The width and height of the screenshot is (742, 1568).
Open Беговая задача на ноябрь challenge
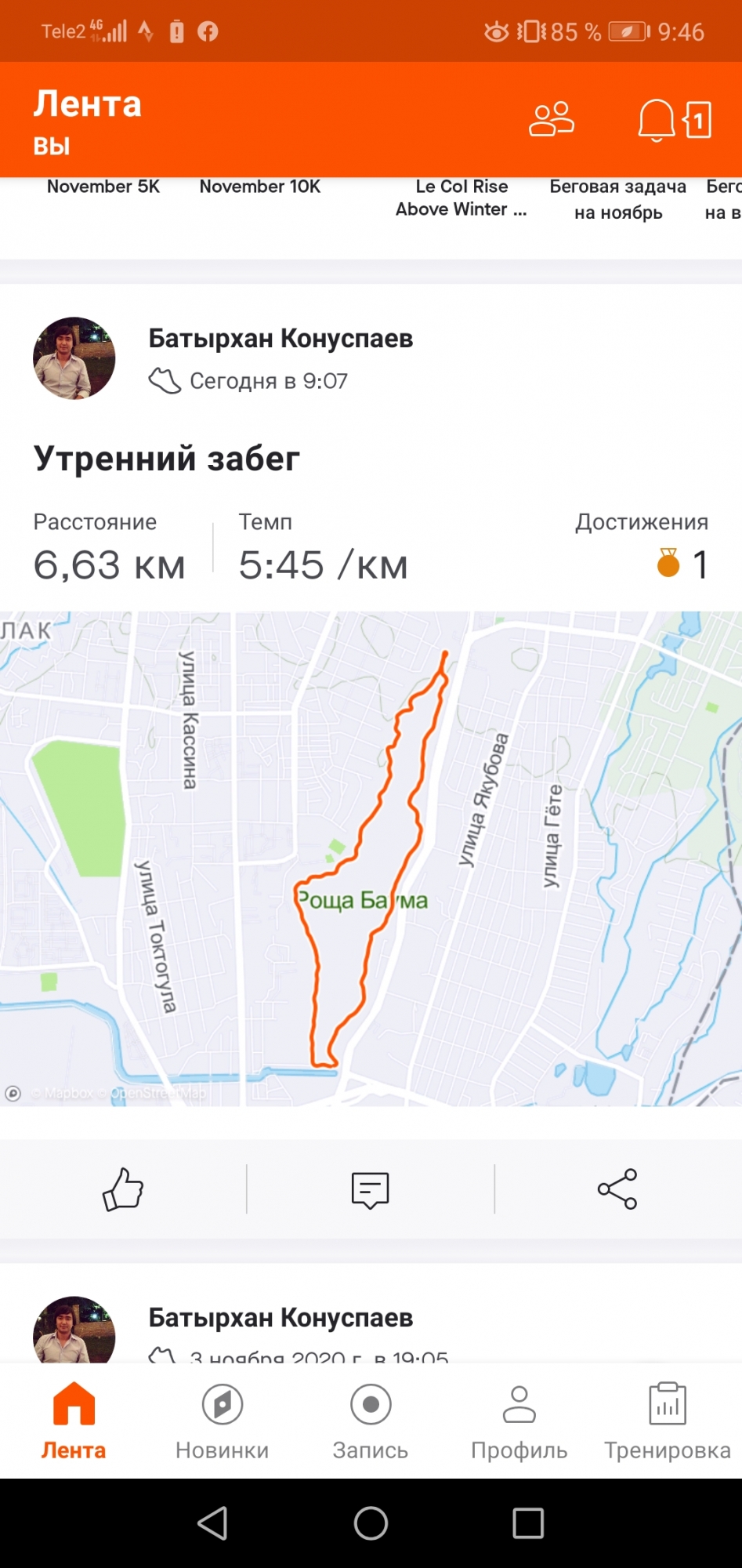coord(618,199)
